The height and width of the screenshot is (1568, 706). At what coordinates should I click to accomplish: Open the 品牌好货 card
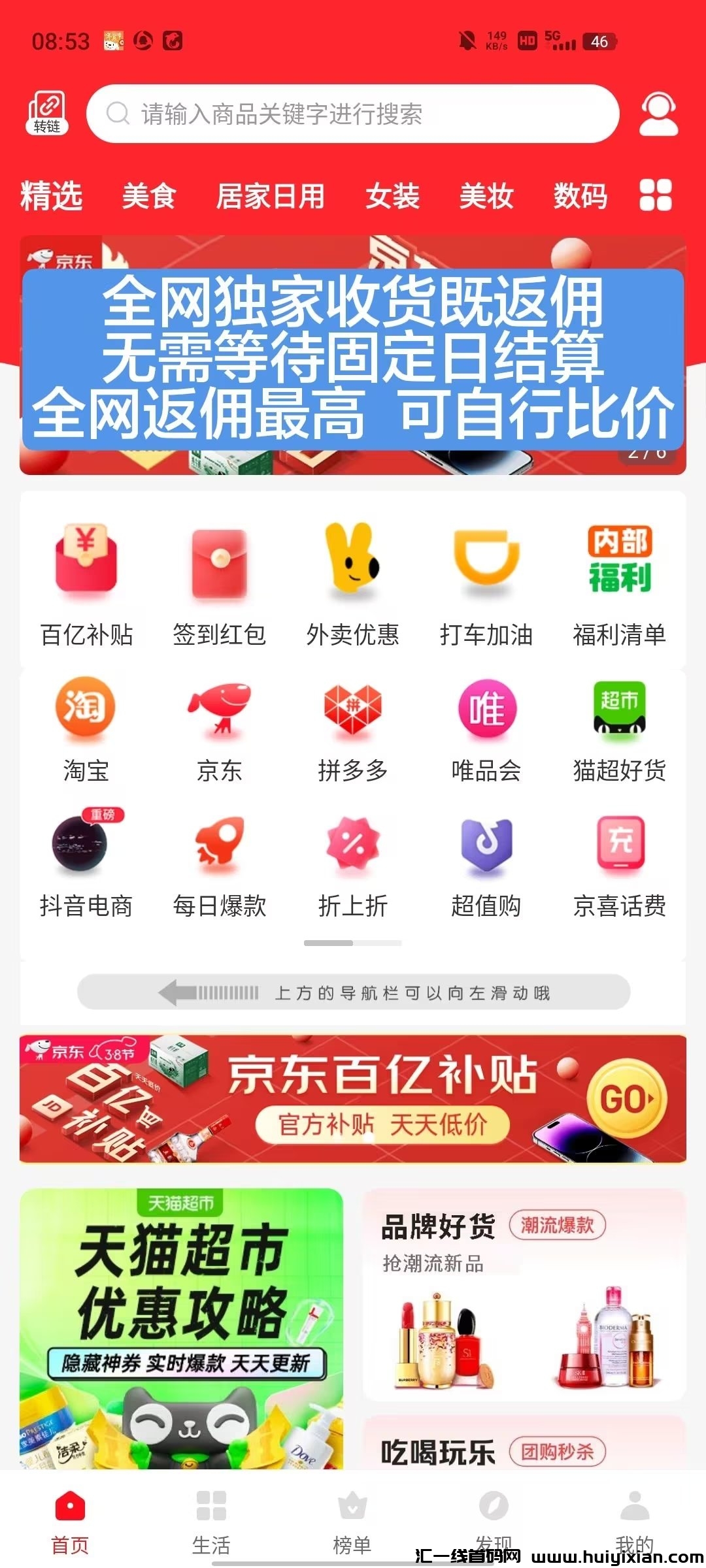click(524, 1294)
